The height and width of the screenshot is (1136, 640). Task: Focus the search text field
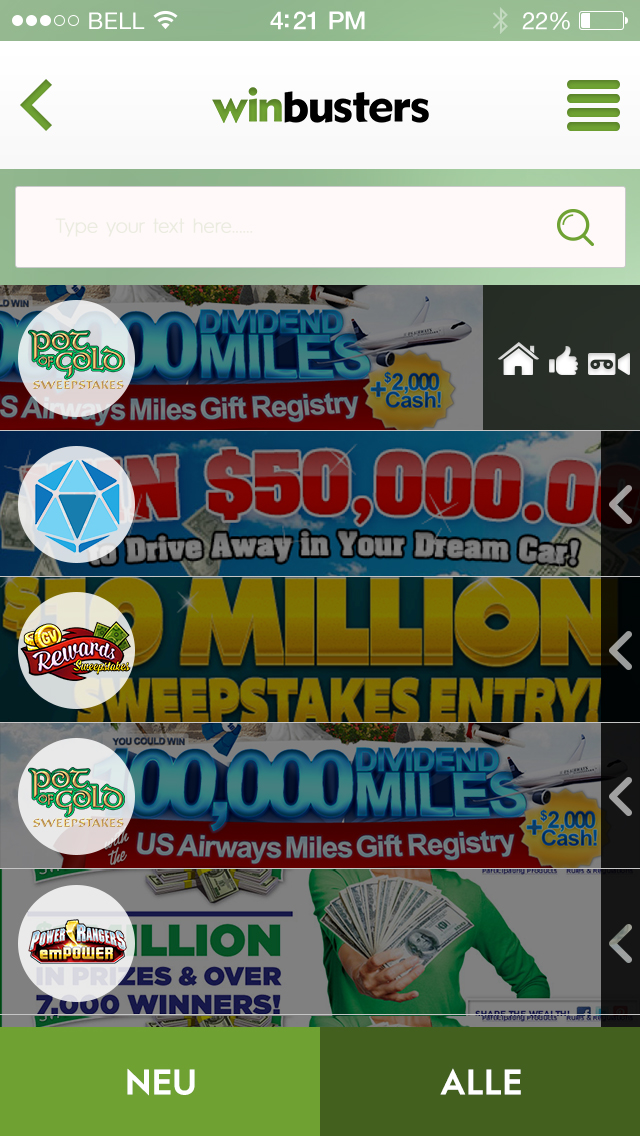click(x=280, y=227)
